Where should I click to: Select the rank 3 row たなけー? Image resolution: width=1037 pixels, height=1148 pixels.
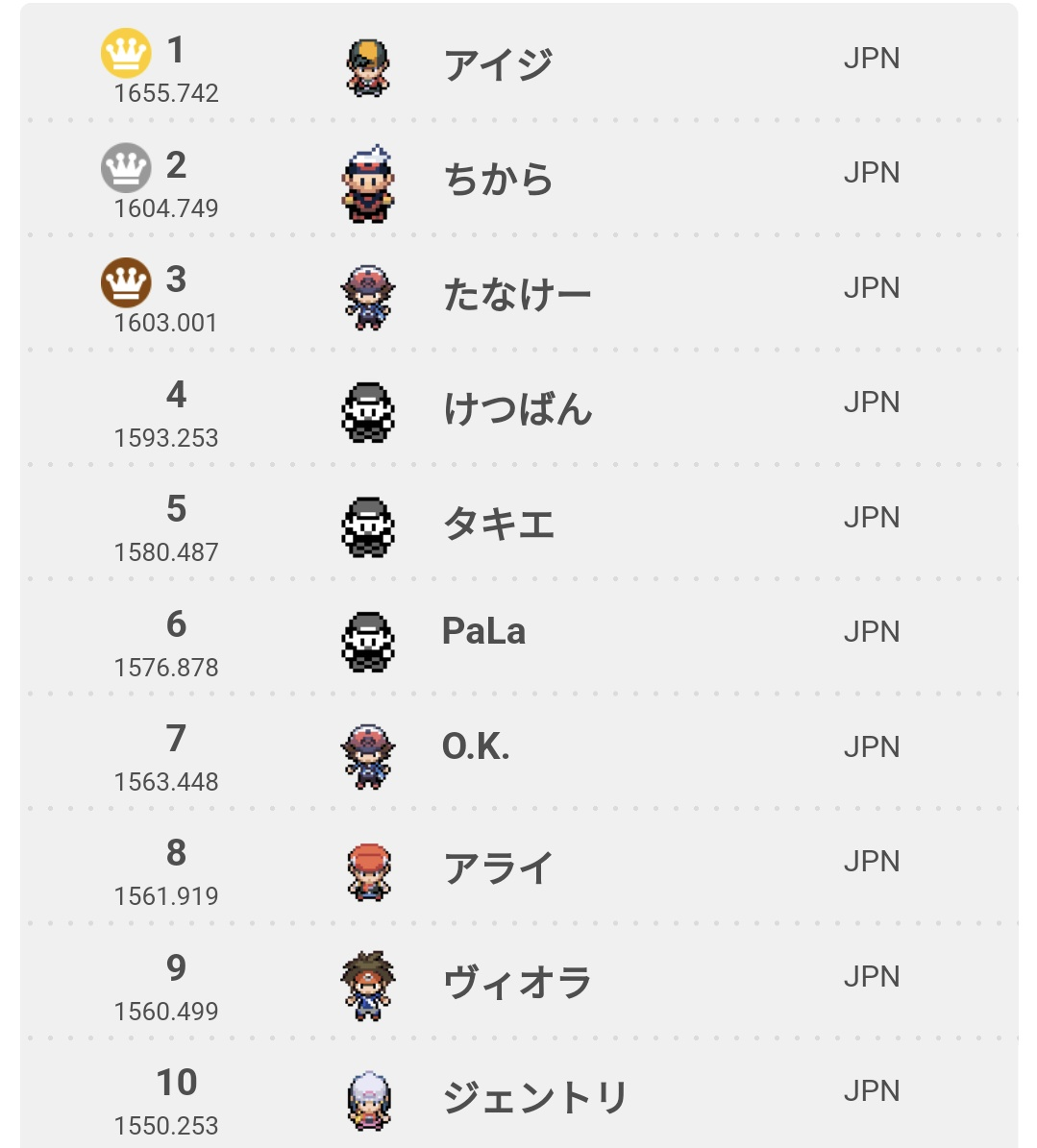click(519, 293)
